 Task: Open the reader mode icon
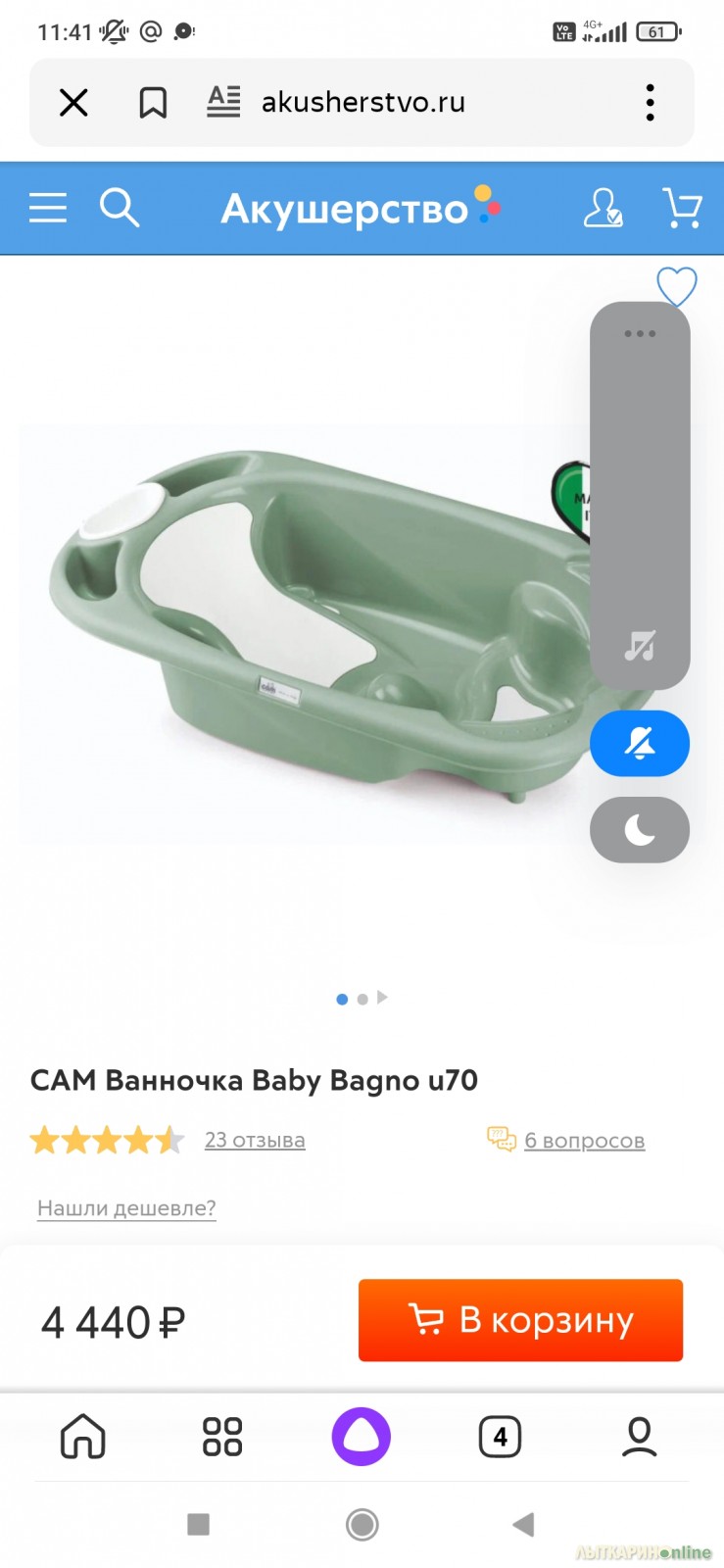(223, 101)
